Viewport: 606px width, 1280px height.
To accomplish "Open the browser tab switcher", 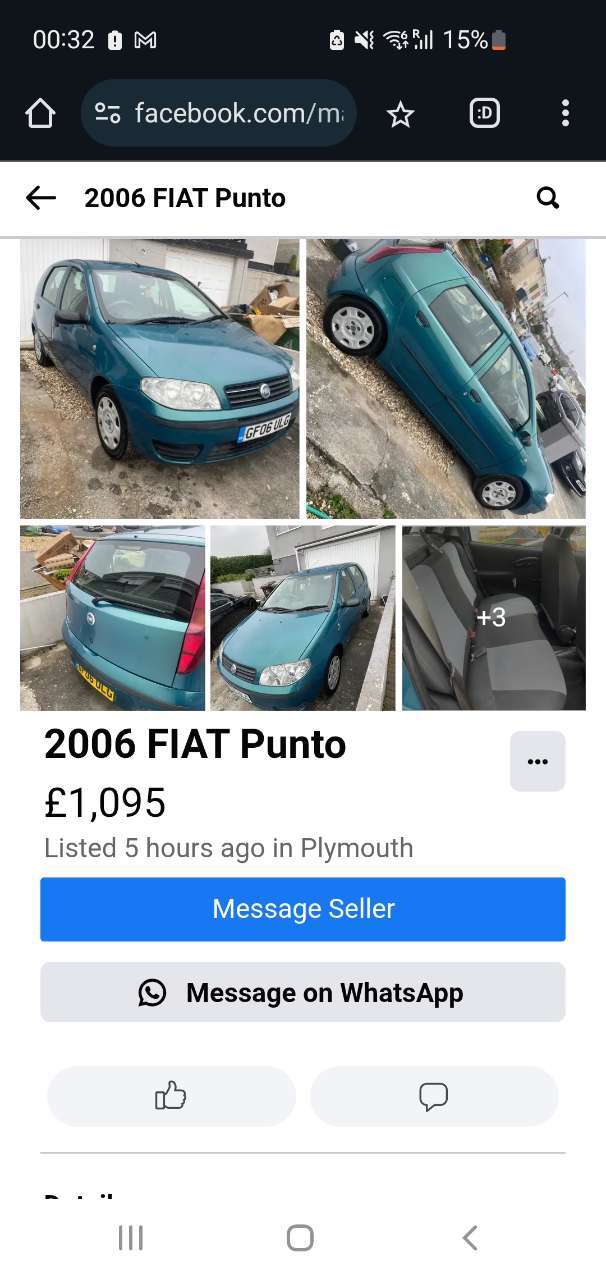I will pos(484,114).
